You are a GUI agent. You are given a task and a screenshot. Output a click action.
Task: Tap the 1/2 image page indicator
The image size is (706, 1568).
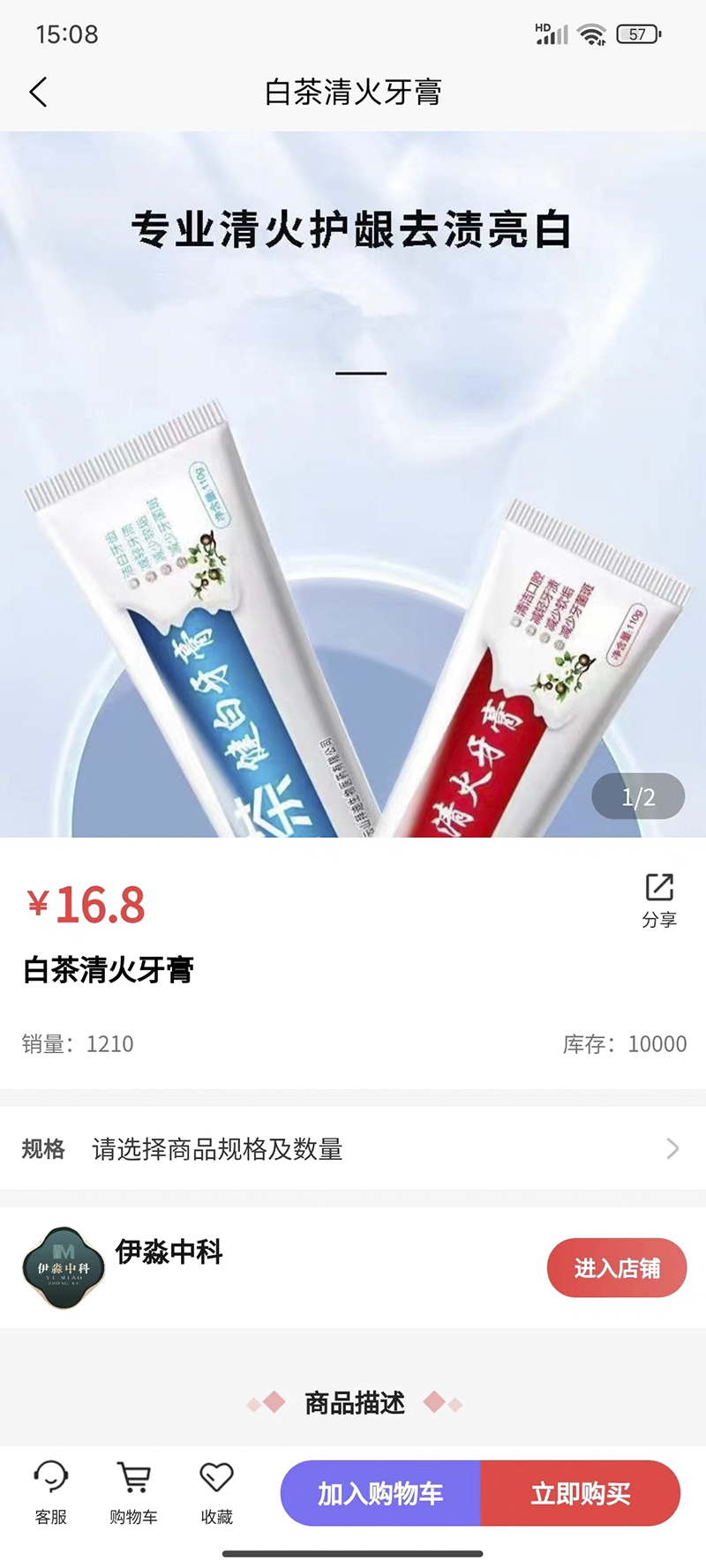click(x=637, y=795)
